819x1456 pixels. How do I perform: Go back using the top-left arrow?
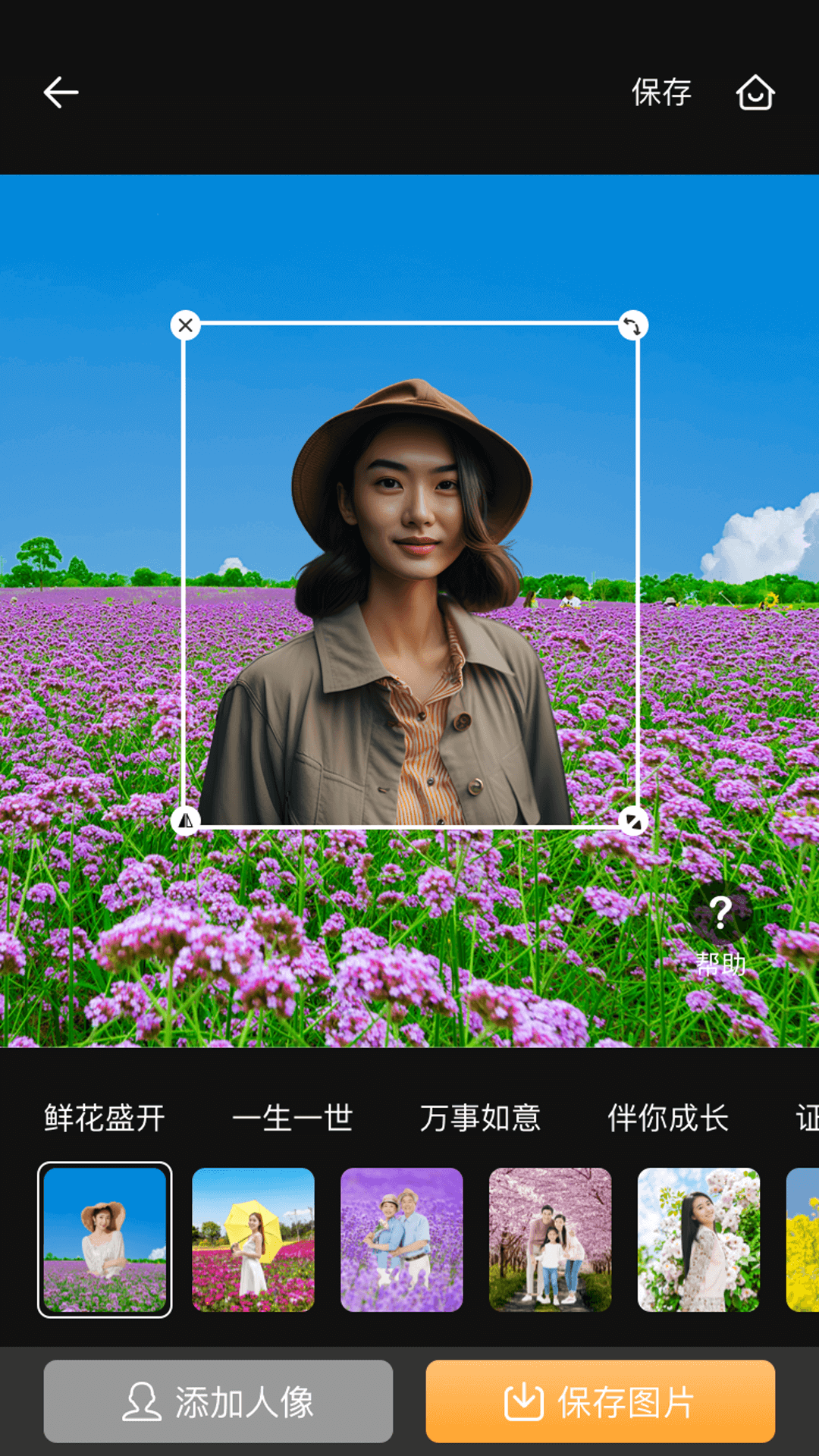(61, 93)
